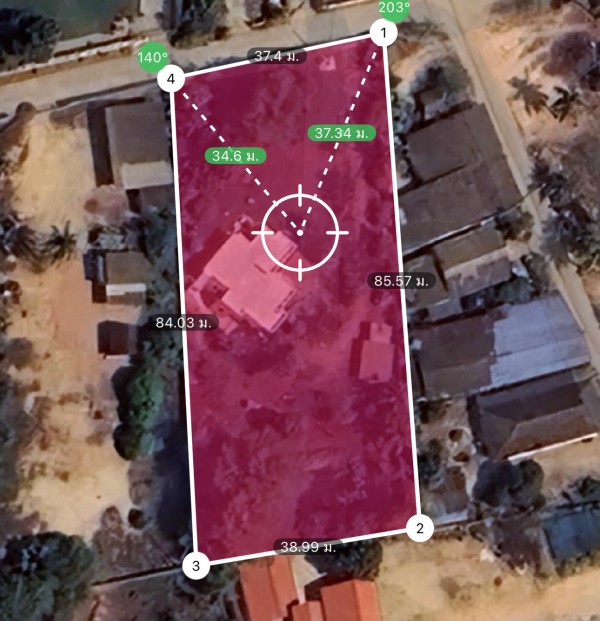
Task: Select vertex marker 1 of the plot
Action: (x=382, y=34)
